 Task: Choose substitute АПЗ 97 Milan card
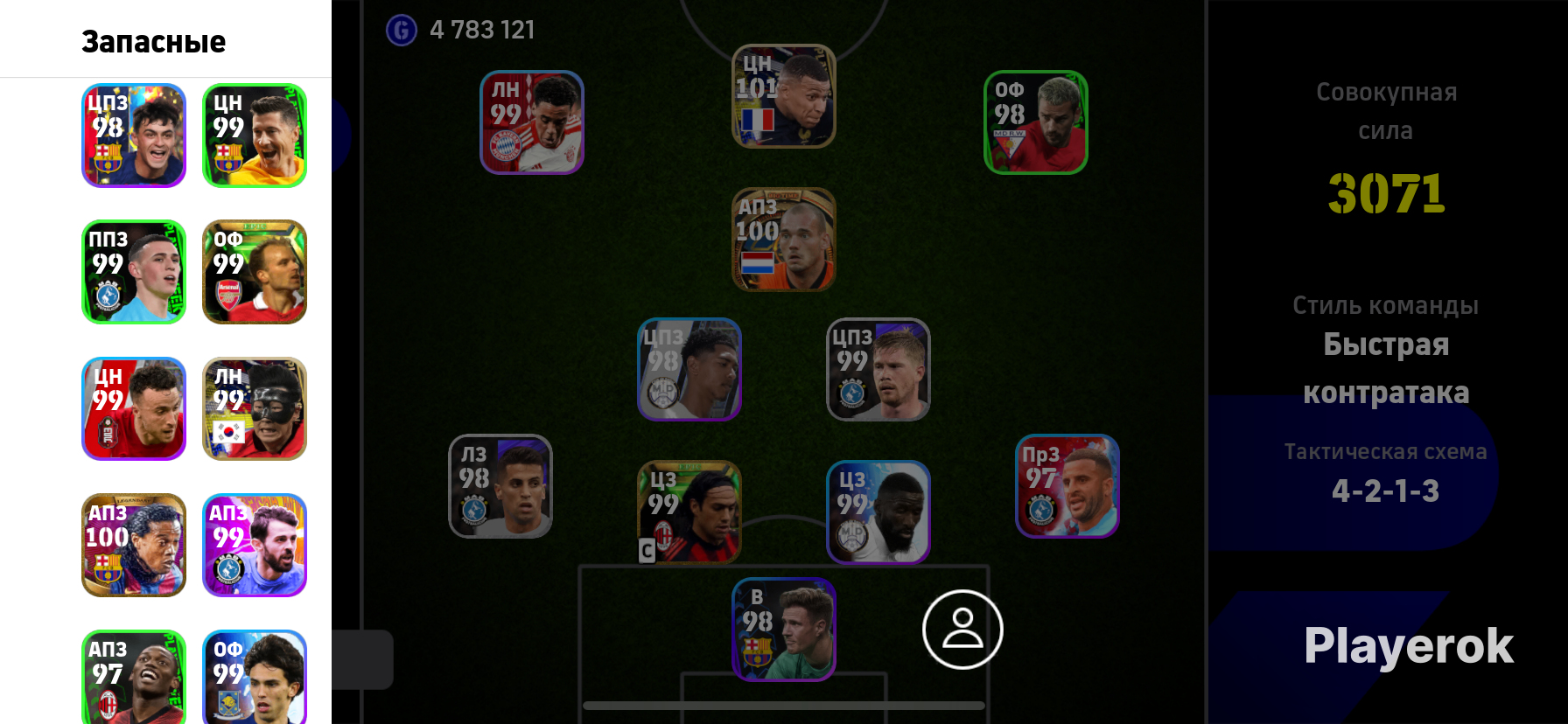tap(134, 677)
